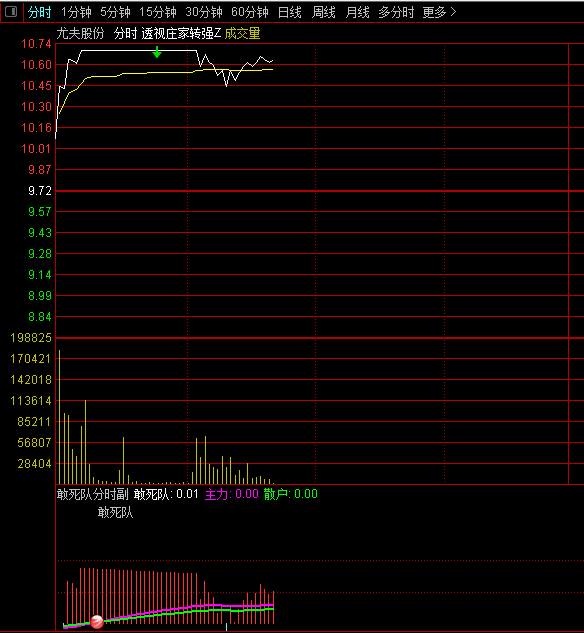Select the 分时 intraday tab
Image resolution: width=584 pixels, height=633 pixels.
[x=40, y=13]
